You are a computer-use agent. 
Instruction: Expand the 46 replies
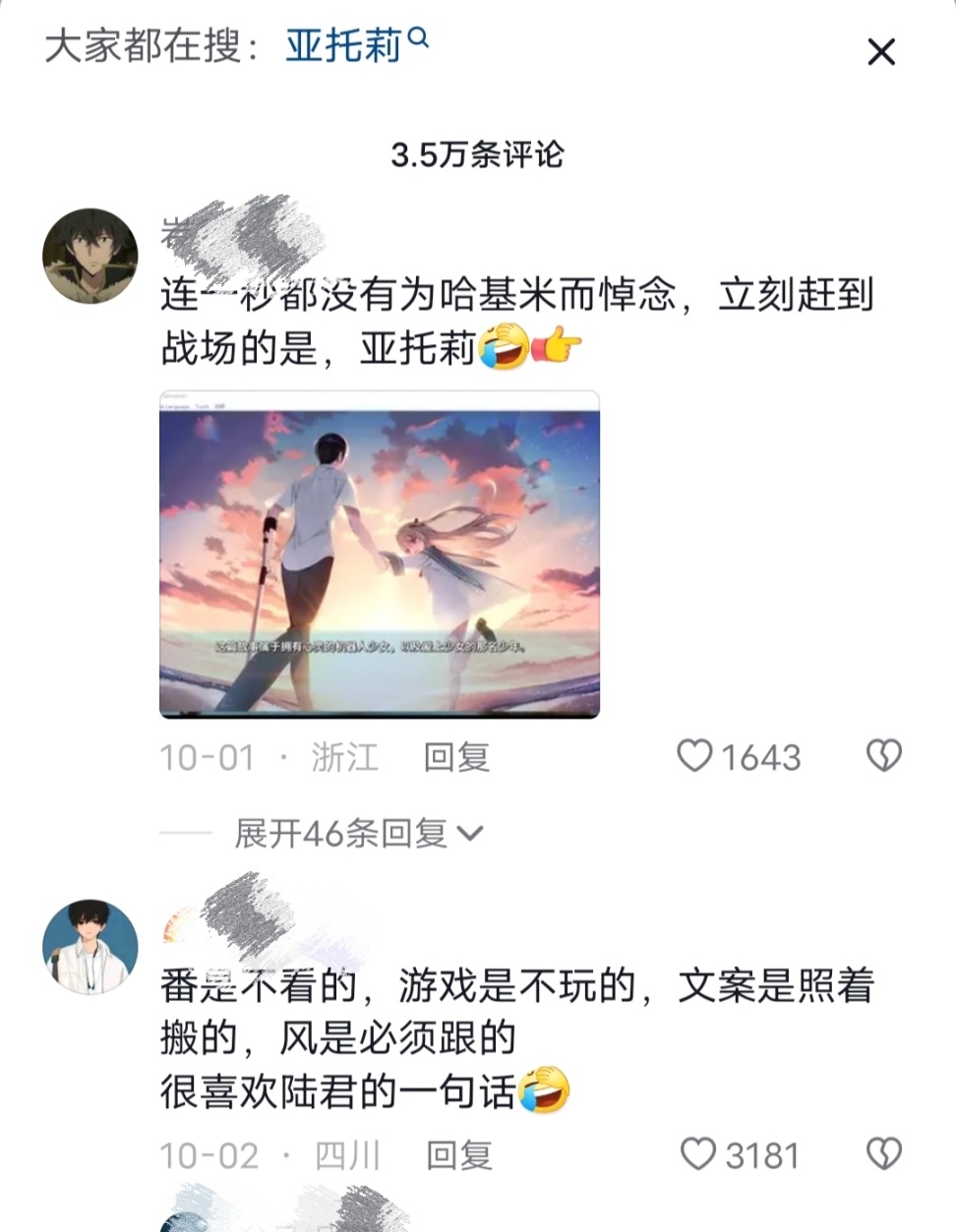click(x=358, y=834)
